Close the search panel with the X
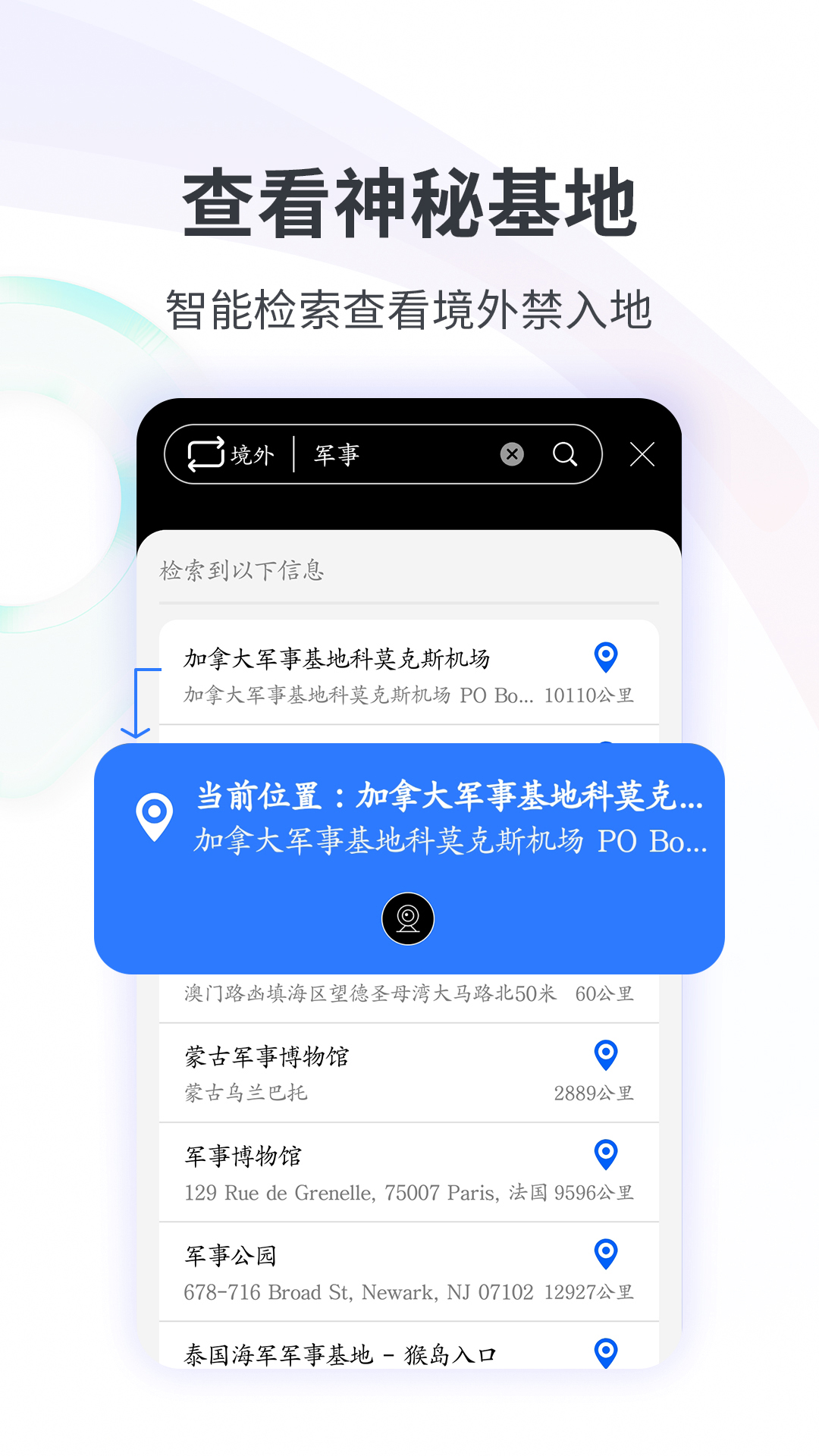819x1456 pixels. [x=643, y=454]
